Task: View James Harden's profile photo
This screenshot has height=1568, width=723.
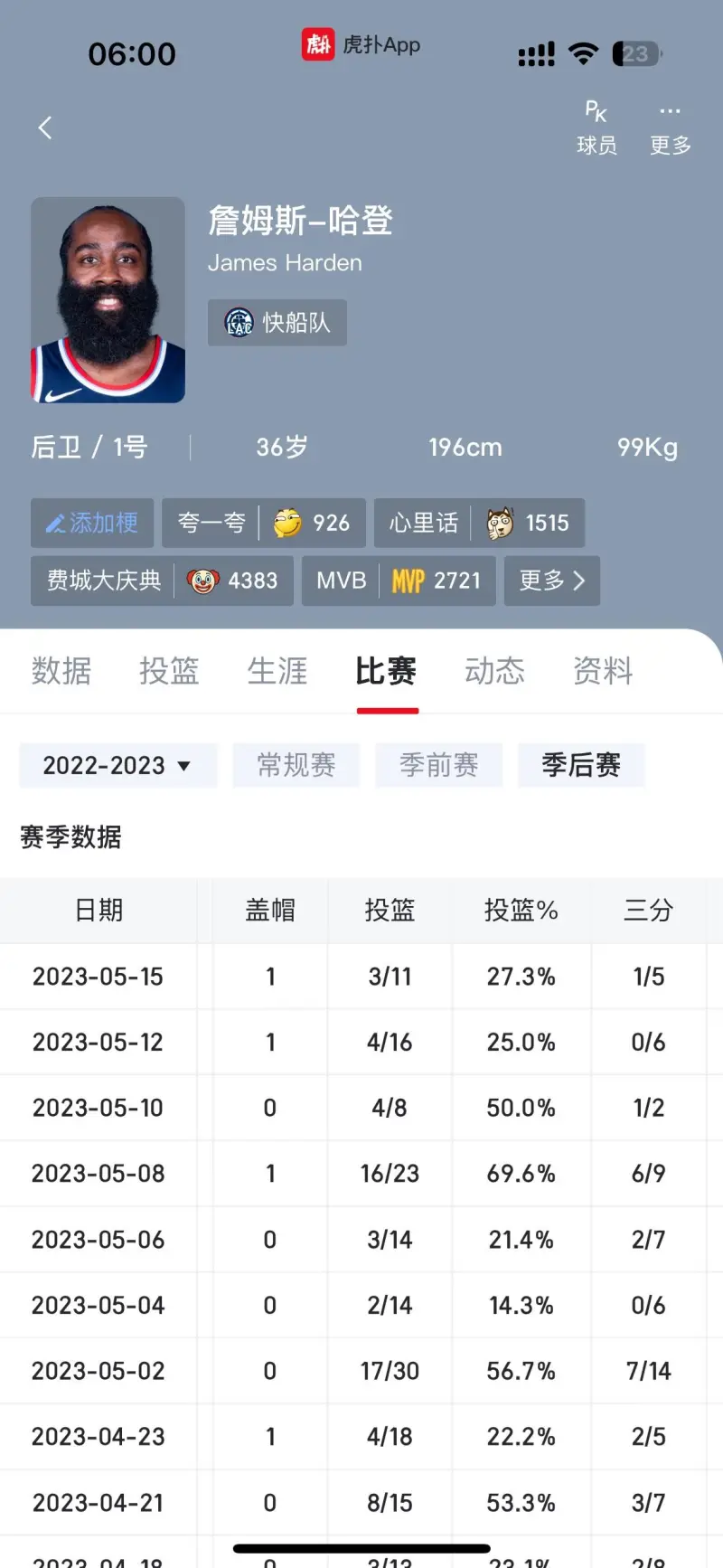Action: point(108,300)
